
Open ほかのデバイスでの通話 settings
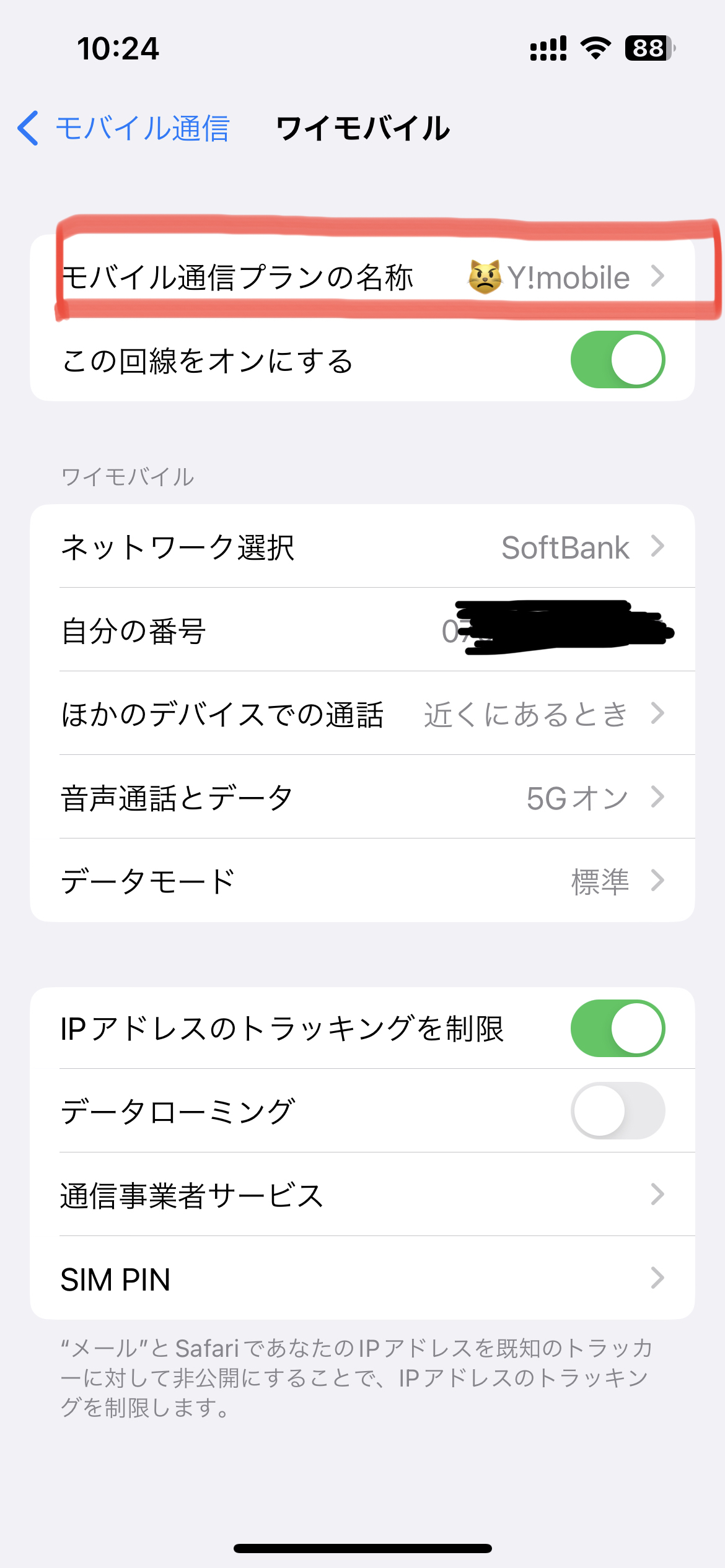coord(362,713)
